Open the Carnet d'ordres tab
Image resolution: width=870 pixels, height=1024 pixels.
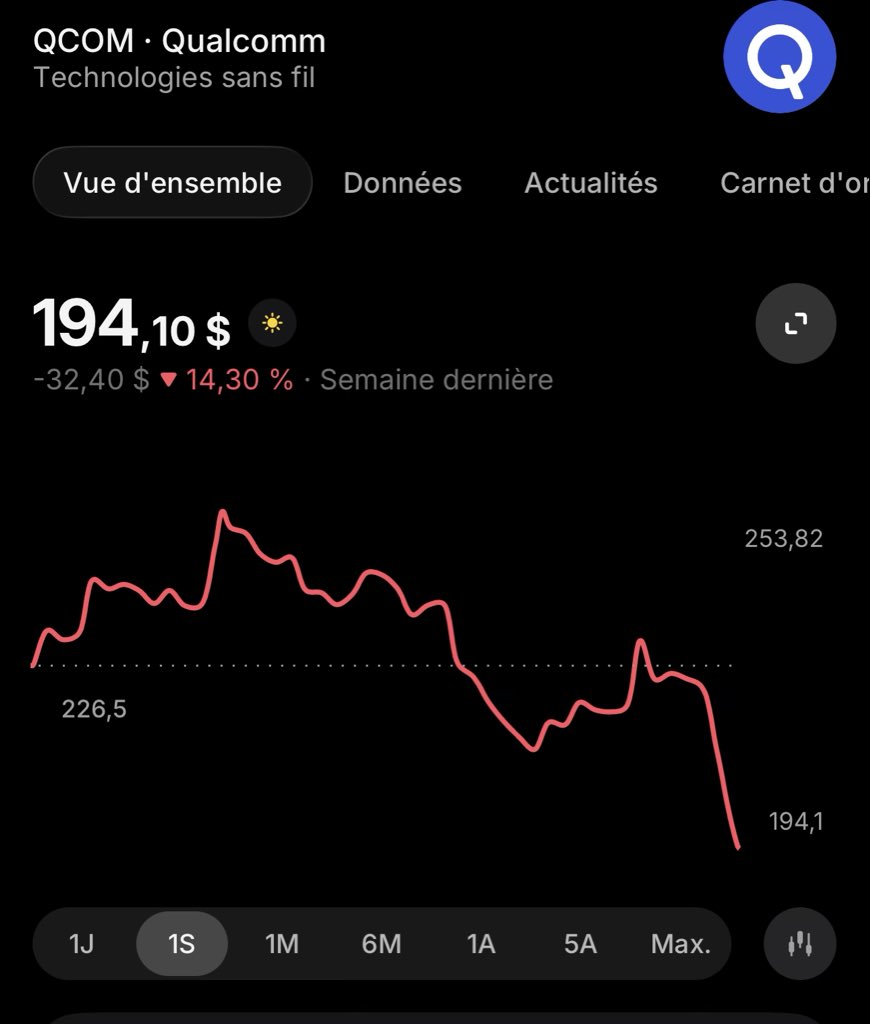click(x=795, y=183)
